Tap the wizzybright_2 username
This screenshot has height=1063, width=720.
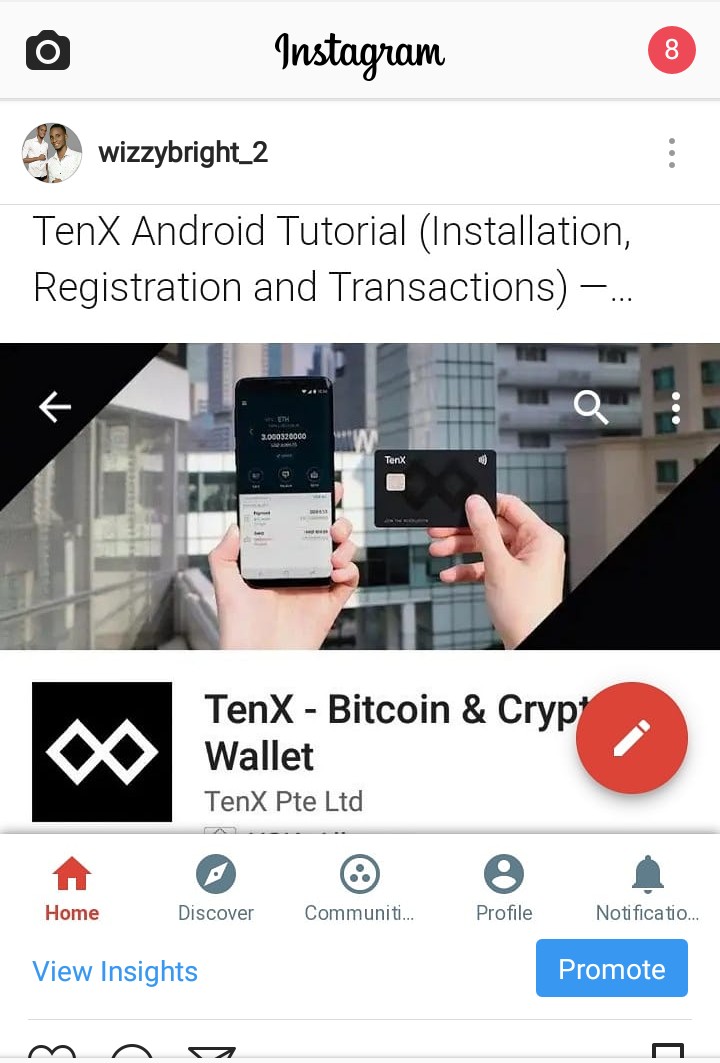coord(183,153)
